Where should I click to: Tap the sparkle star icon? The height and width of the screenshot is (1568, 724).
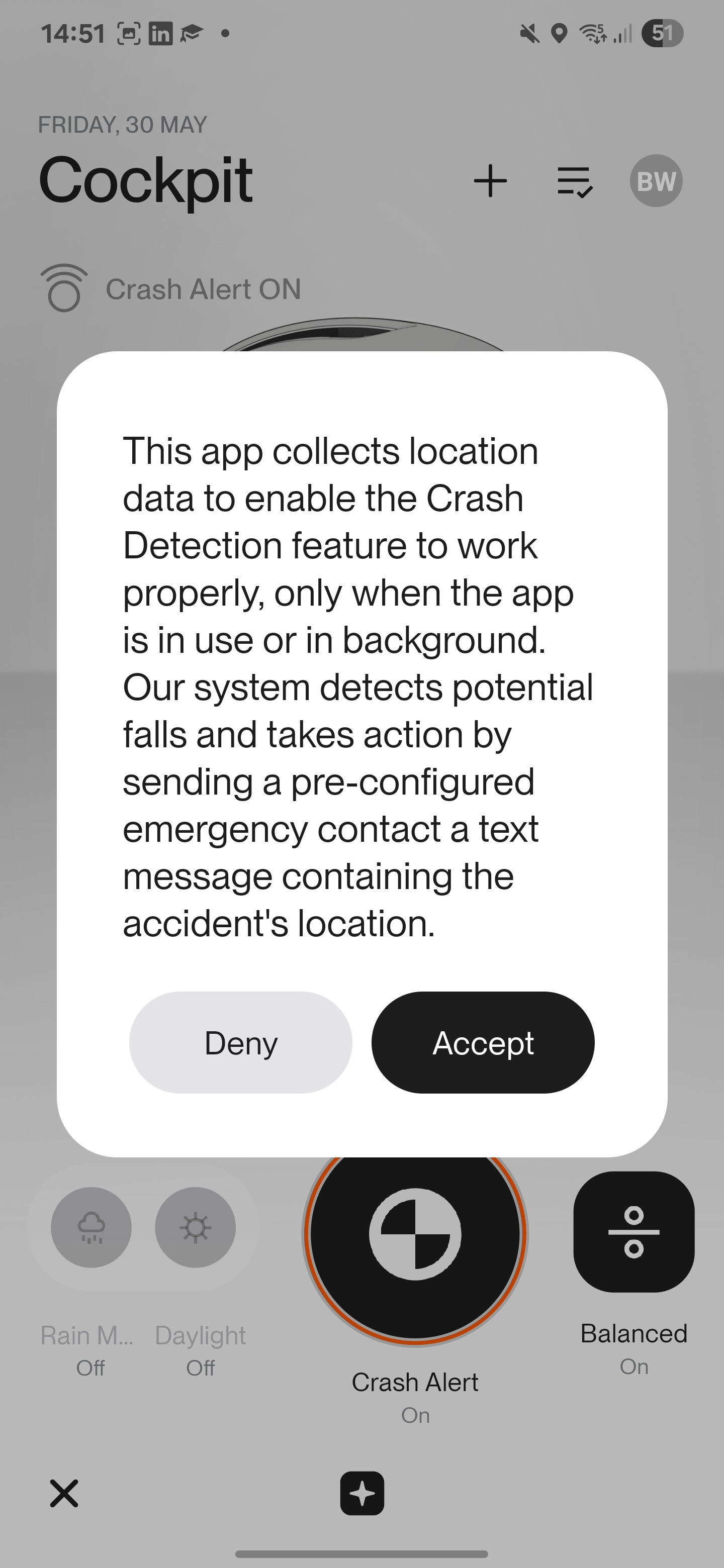click(363, 1493)
